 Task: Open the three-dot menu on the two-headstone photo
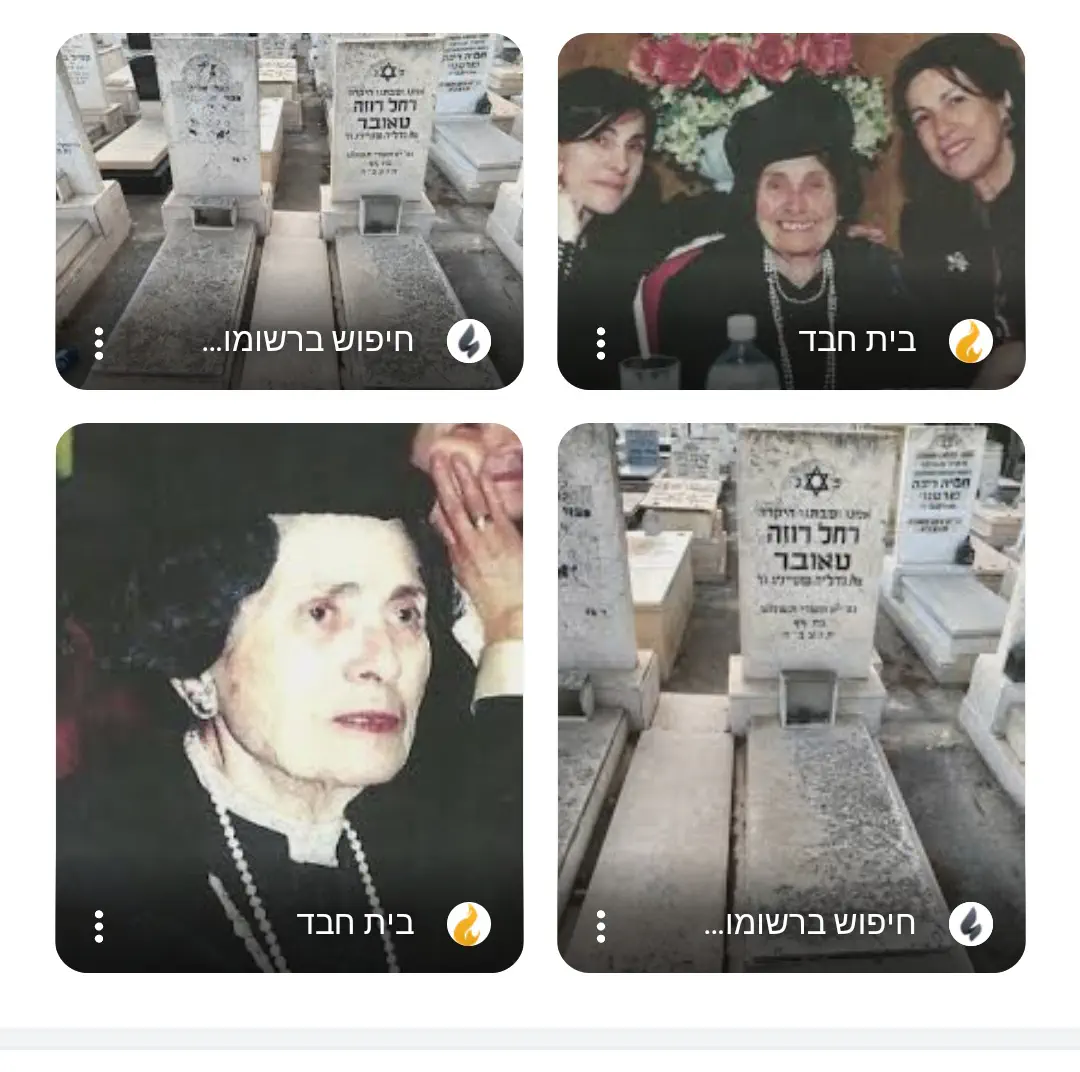pos(98,343)
